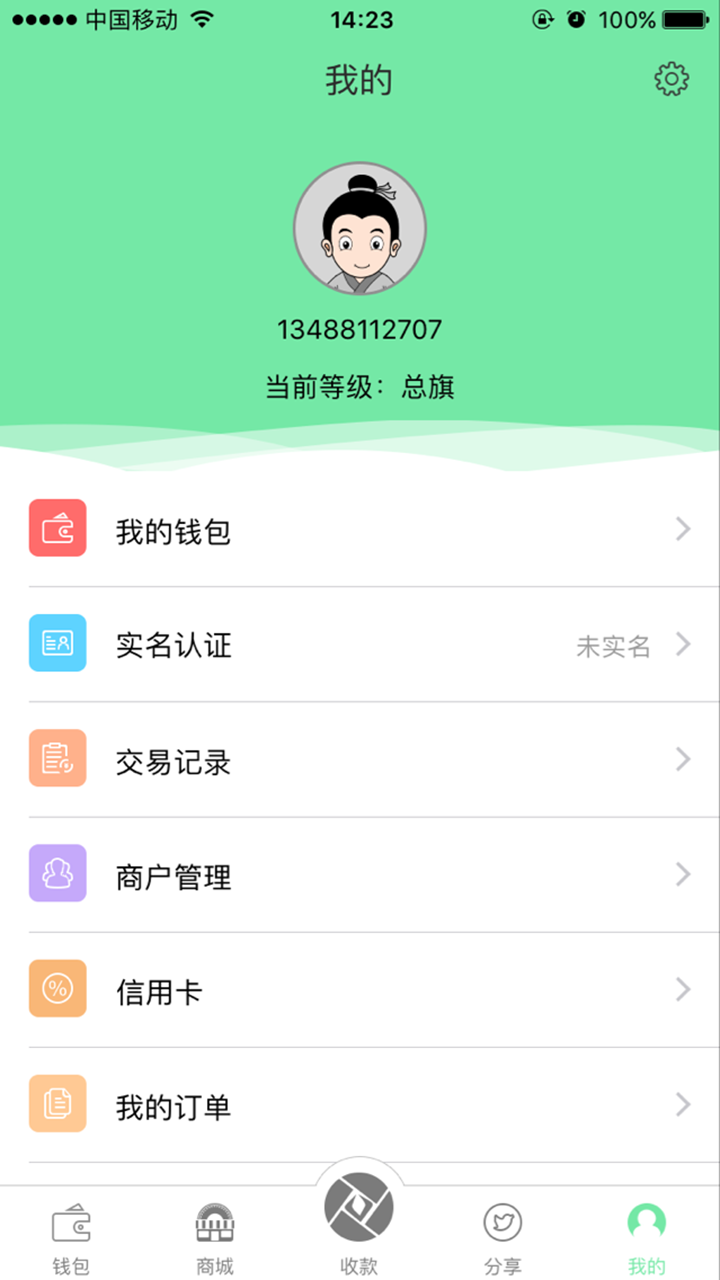View 我的订单 orders
The image size is (720, 1280).
(x=360, y=1106)
